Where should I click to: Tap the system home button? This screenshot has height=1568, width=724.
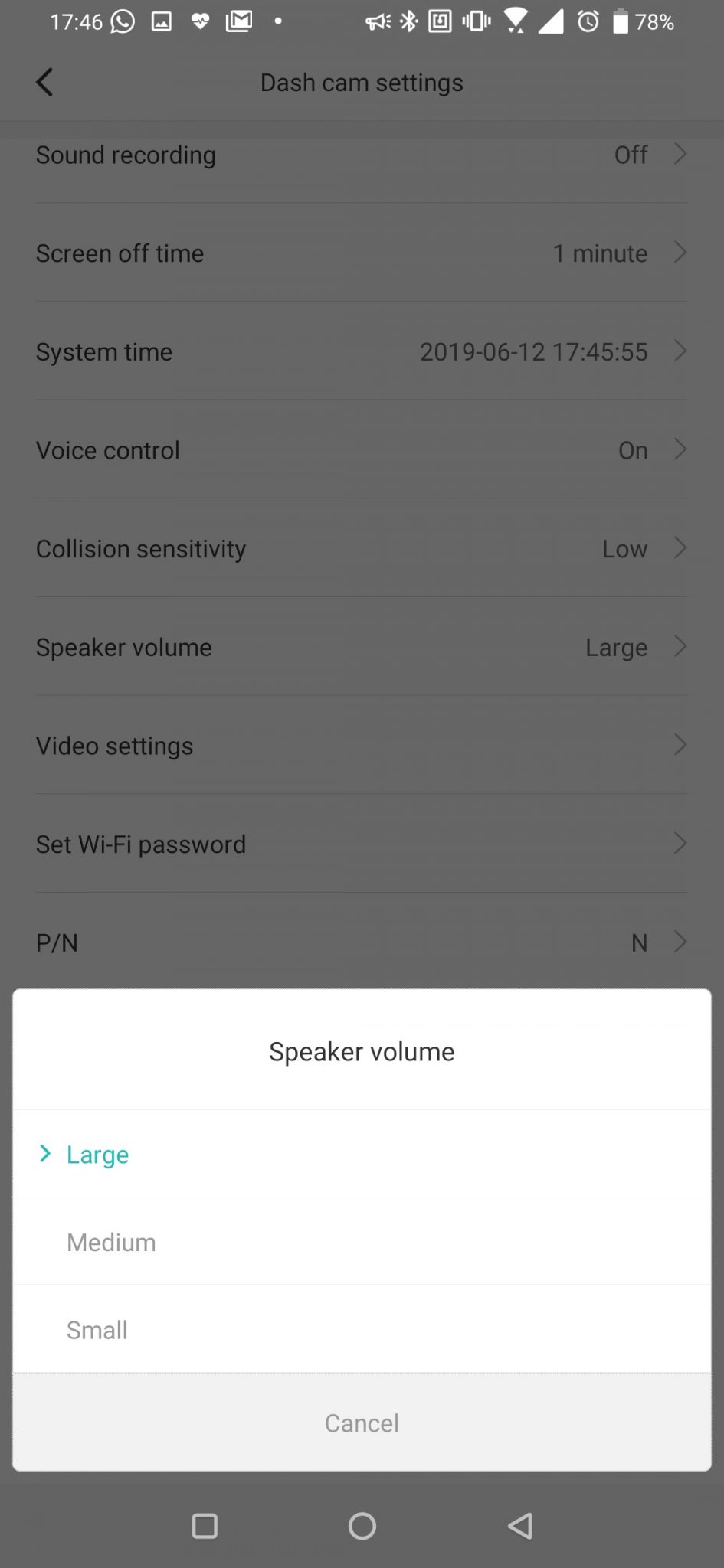pos(362,1526)
